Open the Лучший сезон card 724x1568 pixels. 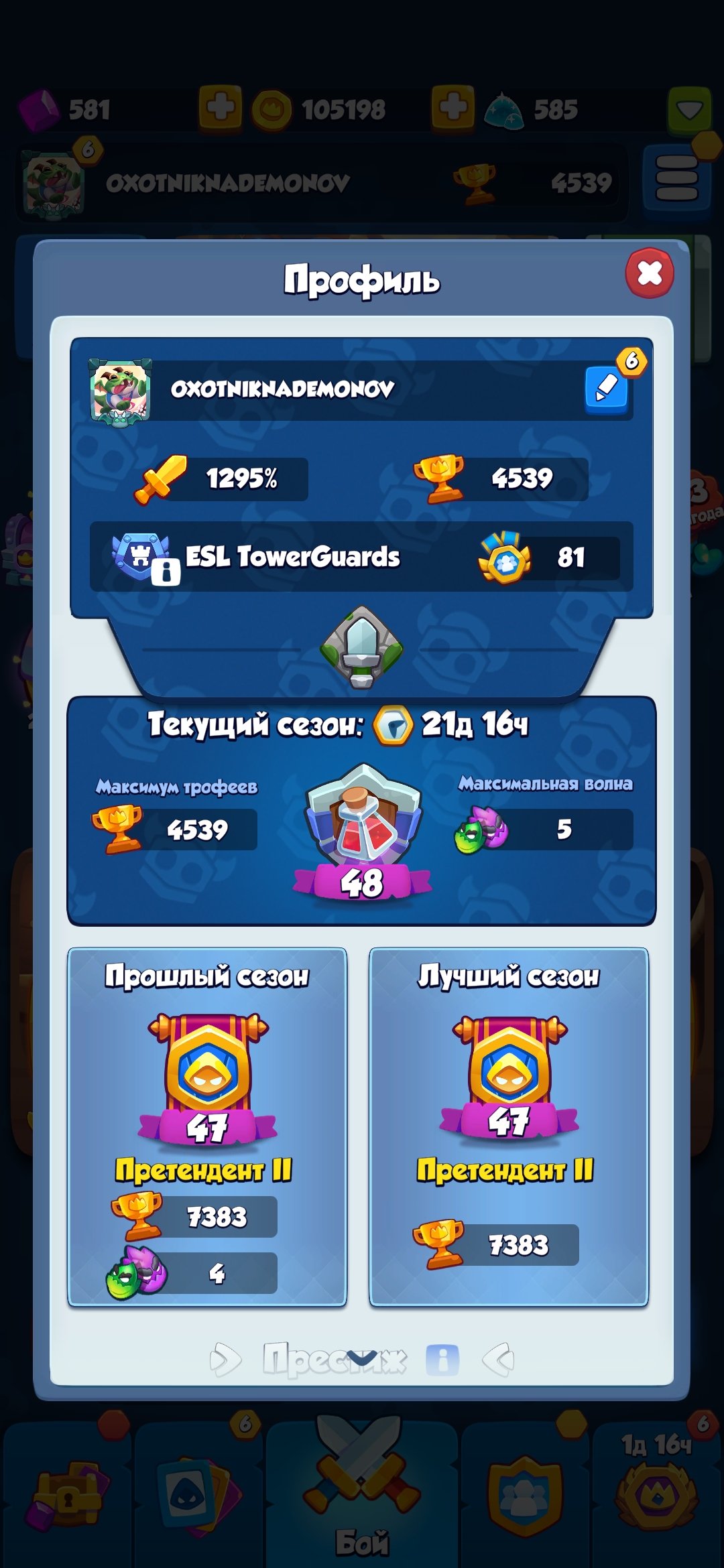(509, 1127)
